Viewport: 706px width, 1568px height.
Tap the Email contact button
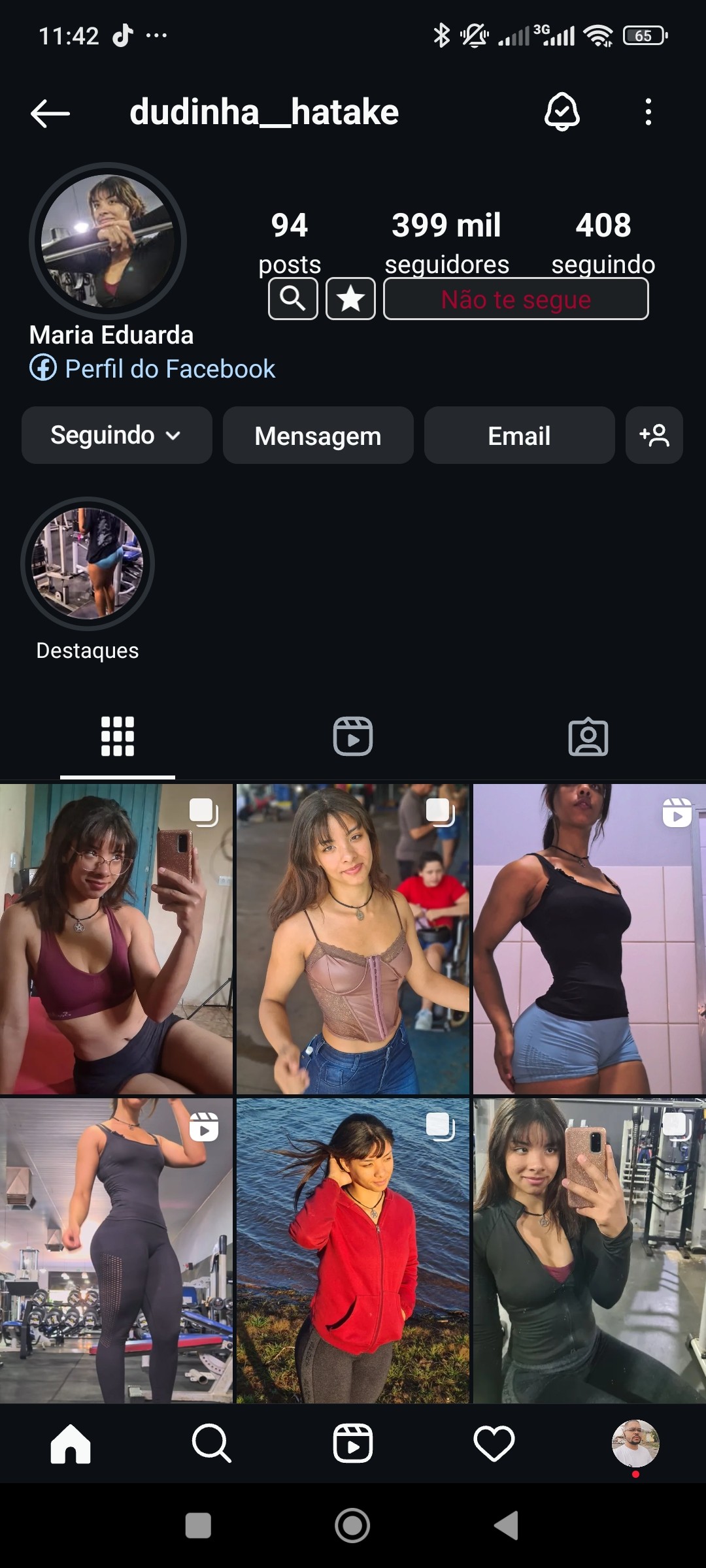pos(519,435)
